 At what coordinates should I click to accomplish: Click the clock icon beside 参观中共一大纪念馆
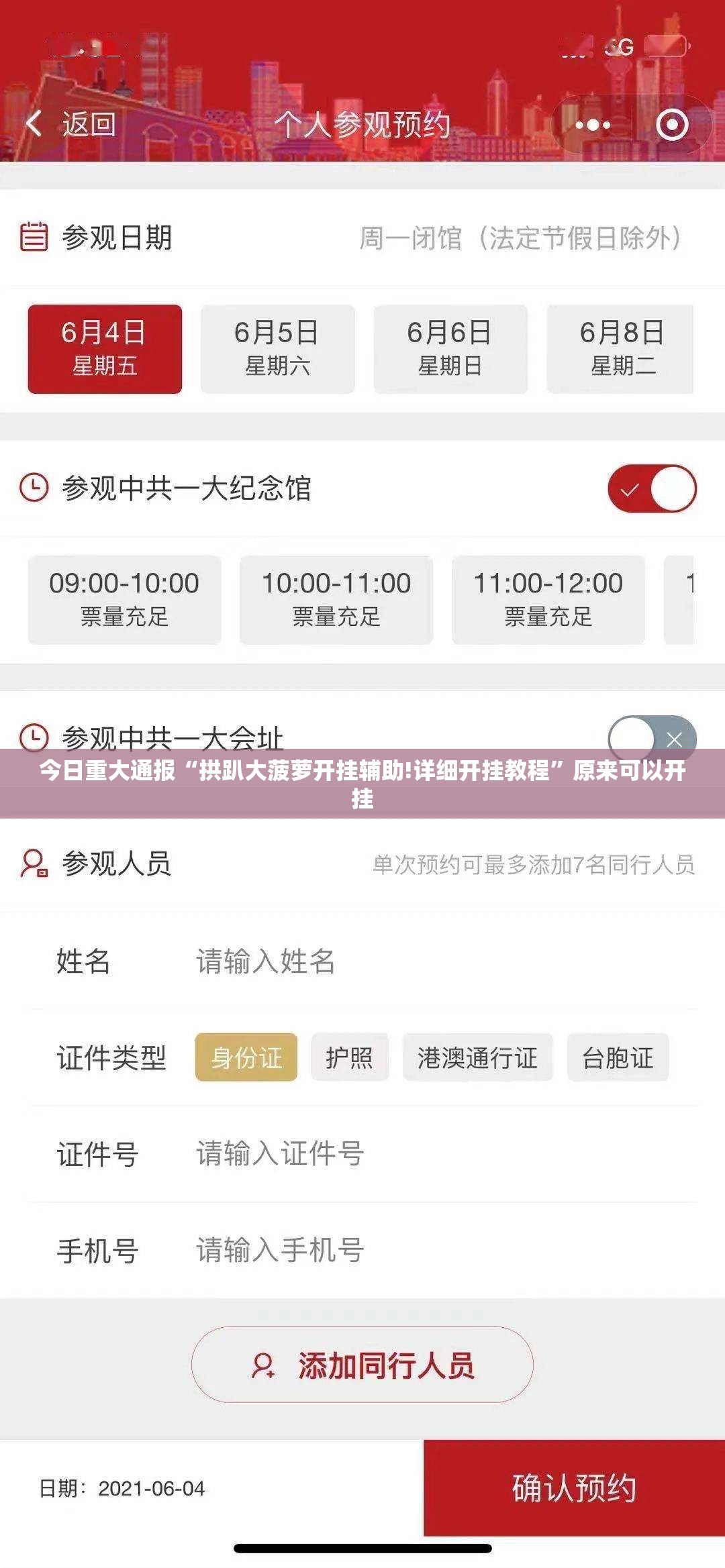tap(35, 488)
